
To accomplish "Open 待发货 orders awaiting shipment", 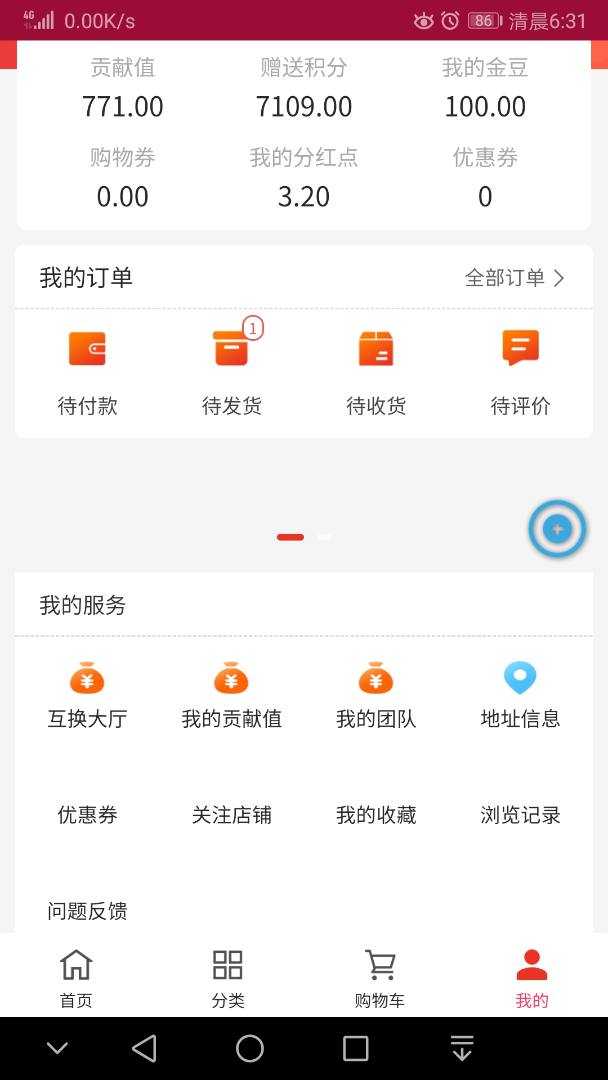I will pos(232,372).
